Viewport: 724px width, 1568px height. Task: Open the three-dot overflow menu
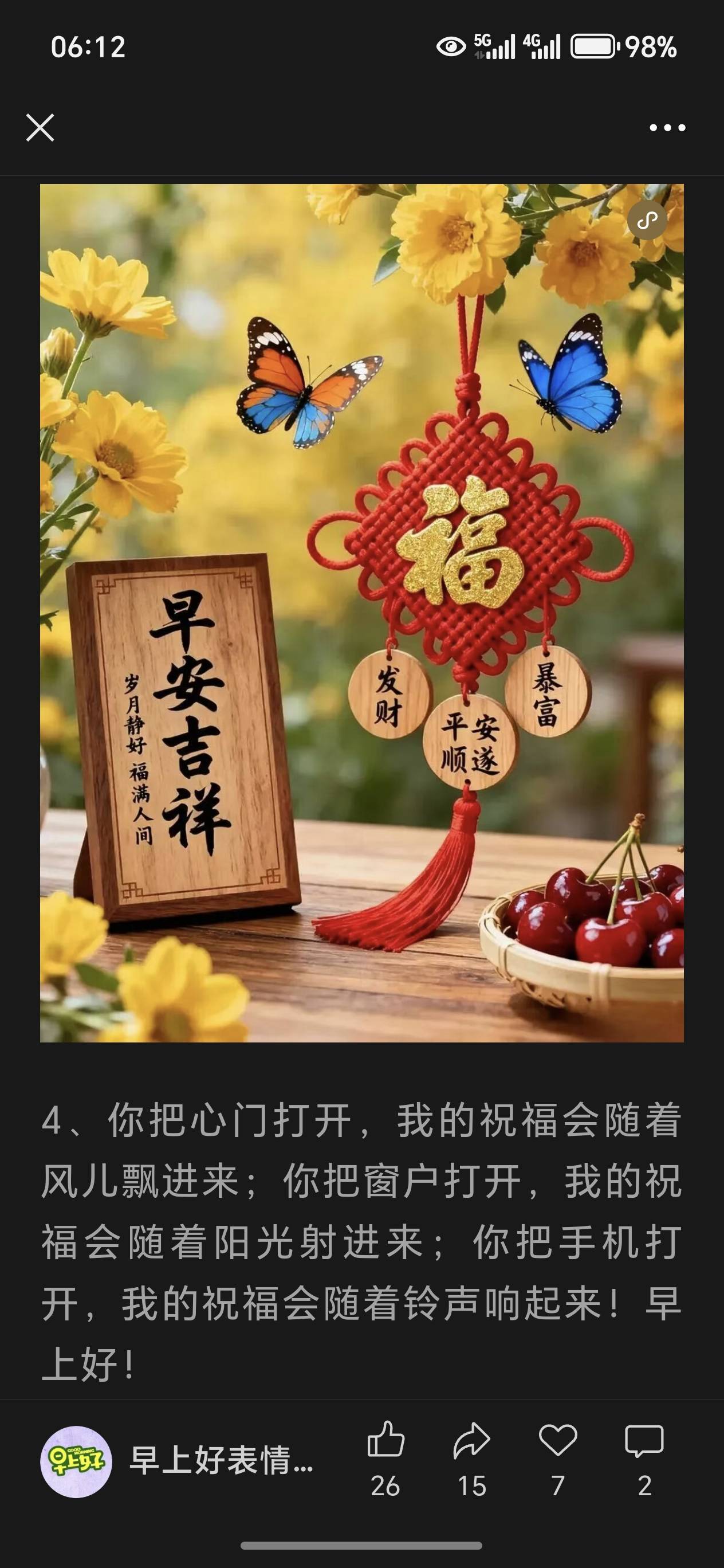pyautogui.click(x=667, y=128)
